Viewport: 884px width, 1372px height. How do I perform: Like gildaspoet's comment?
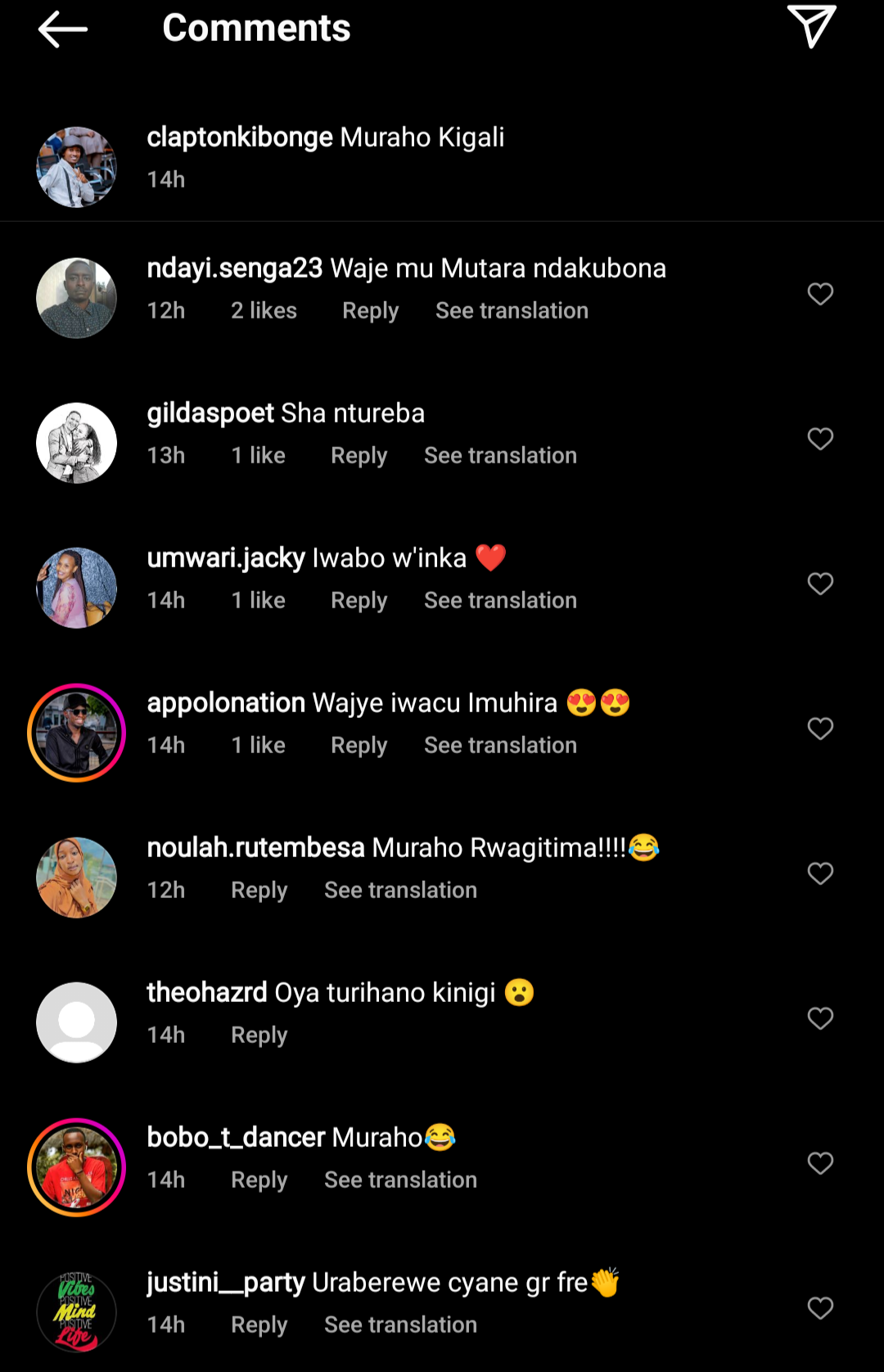point(820,439)
